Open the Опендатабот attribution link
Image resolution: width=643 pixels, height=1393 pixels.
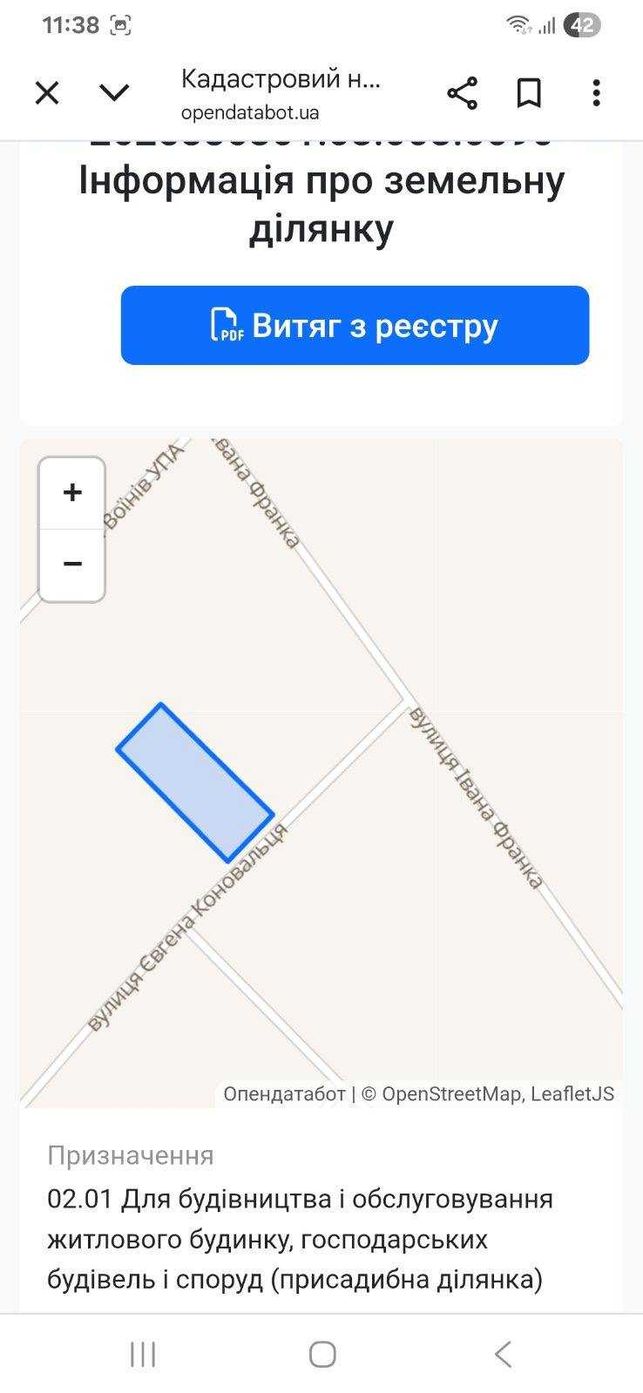point(284,1093)
